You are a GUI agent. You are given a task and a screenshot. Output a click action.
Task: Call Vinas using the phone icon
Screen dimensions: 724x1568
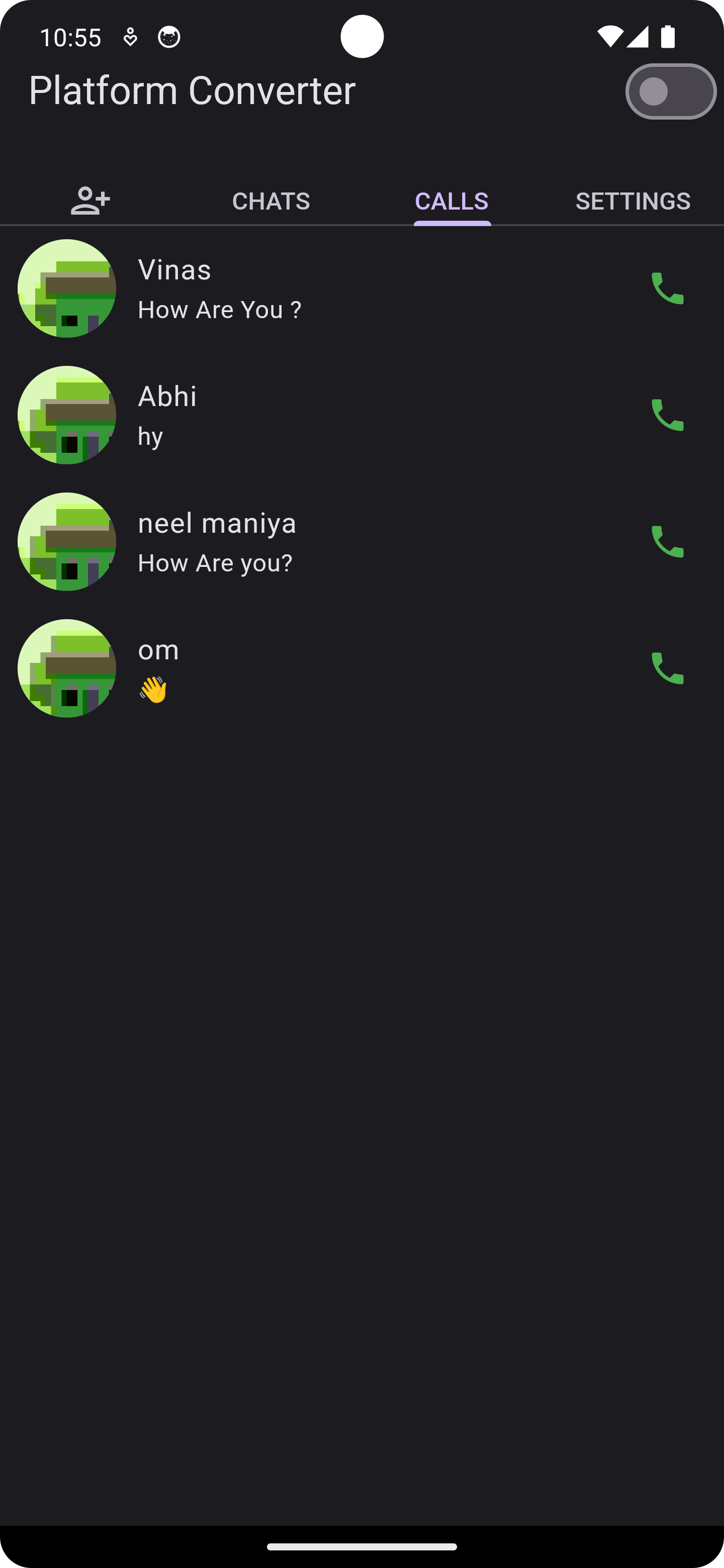point(667,288)
